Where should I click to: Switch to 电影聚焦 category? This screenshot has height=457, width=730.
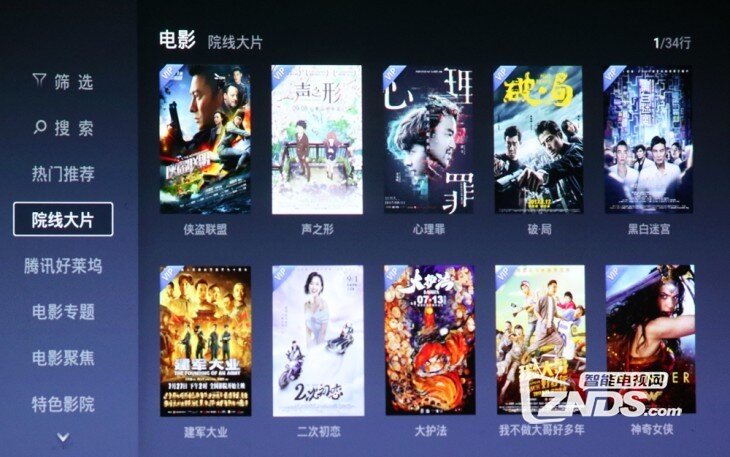click(x=63, y=358)
